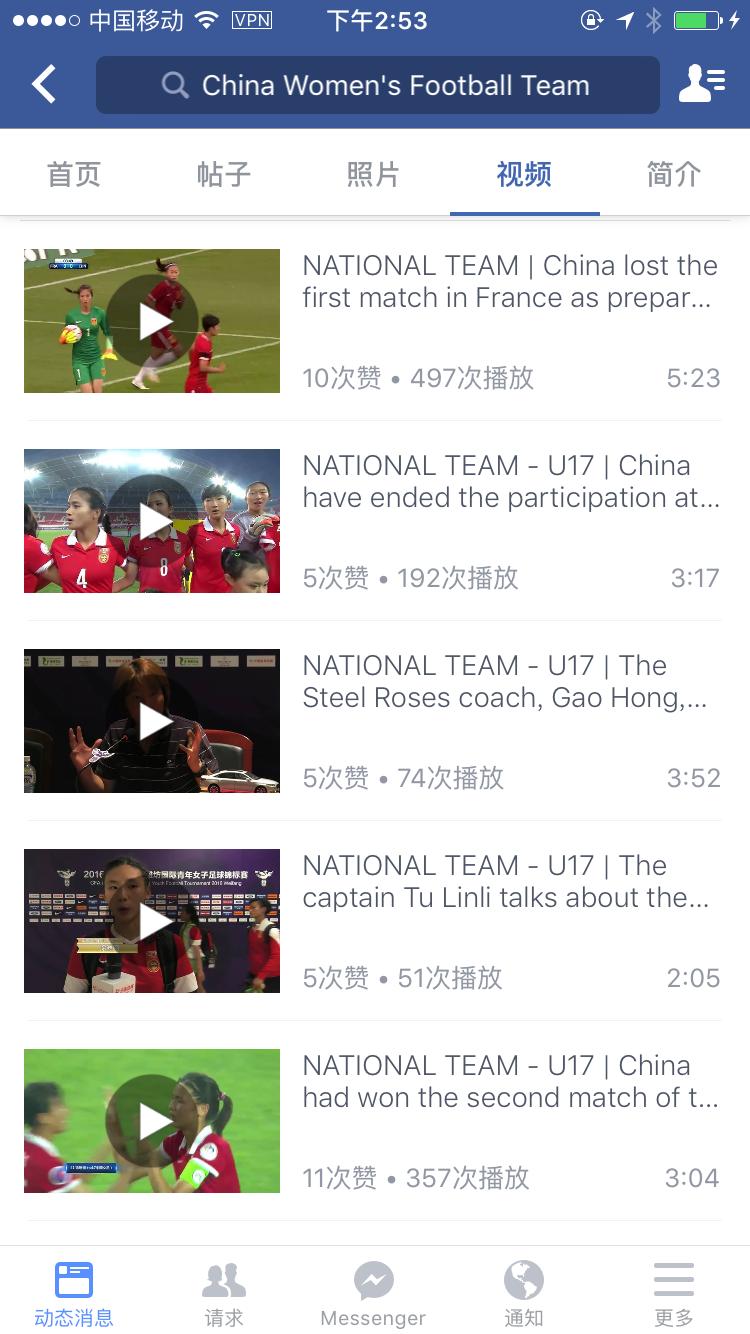Tap the China Women's Football Team search box
Screen dimensions: 750x1334
click(378, 85)
